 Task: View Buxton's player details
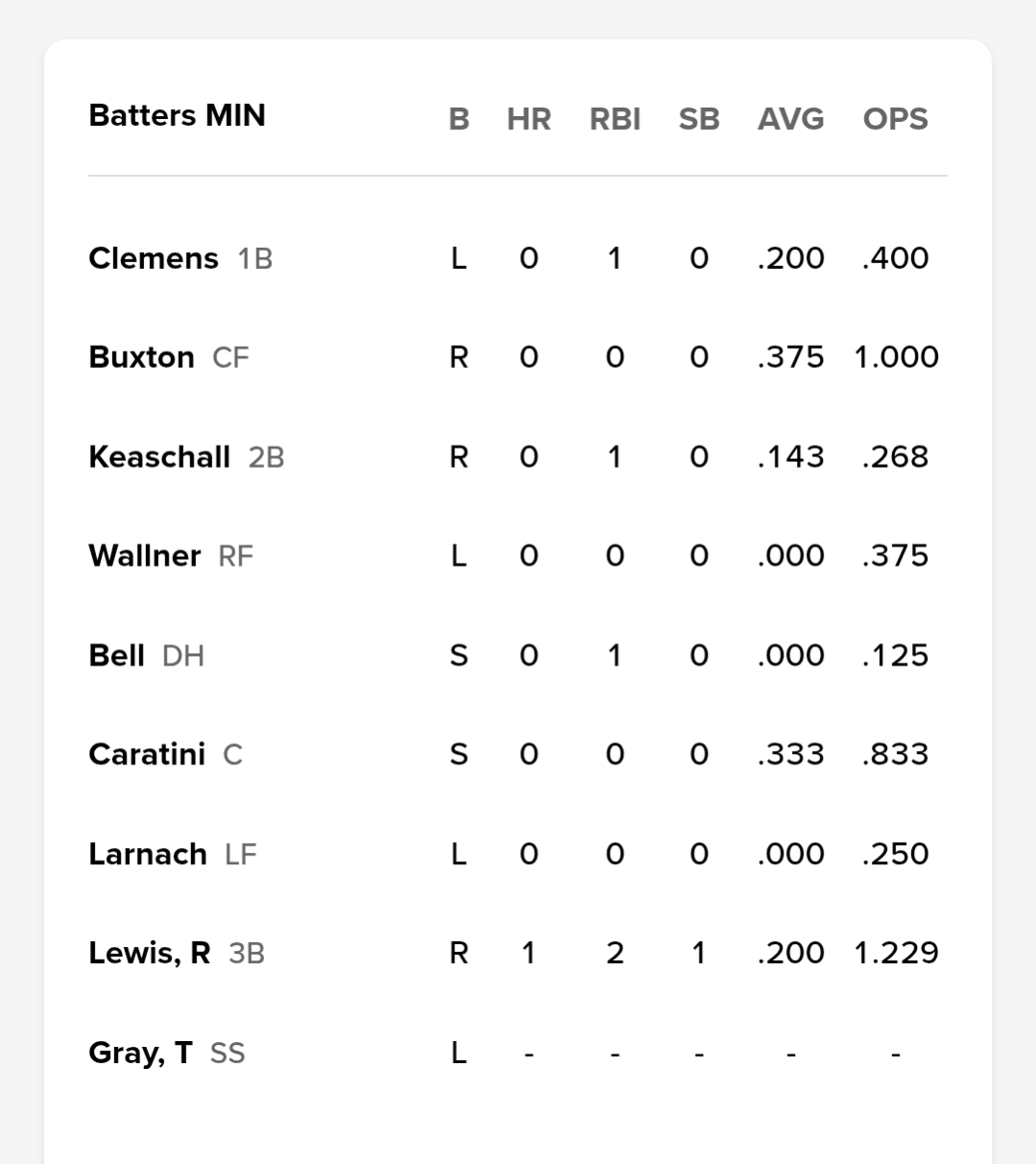pyautogui.click(x=142, y=357)
